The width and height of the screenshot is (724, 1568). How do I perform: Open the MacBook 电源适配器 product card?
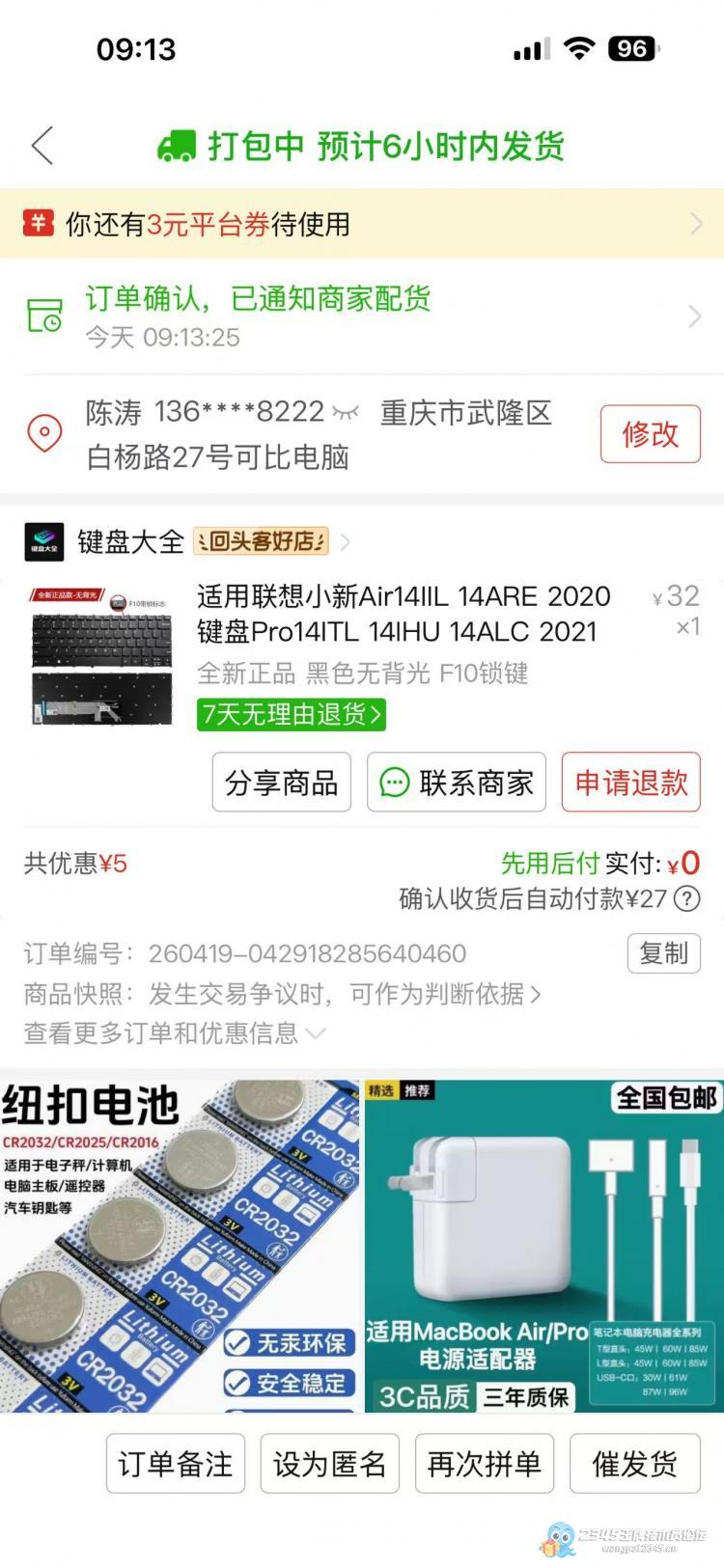(543, 1246)
